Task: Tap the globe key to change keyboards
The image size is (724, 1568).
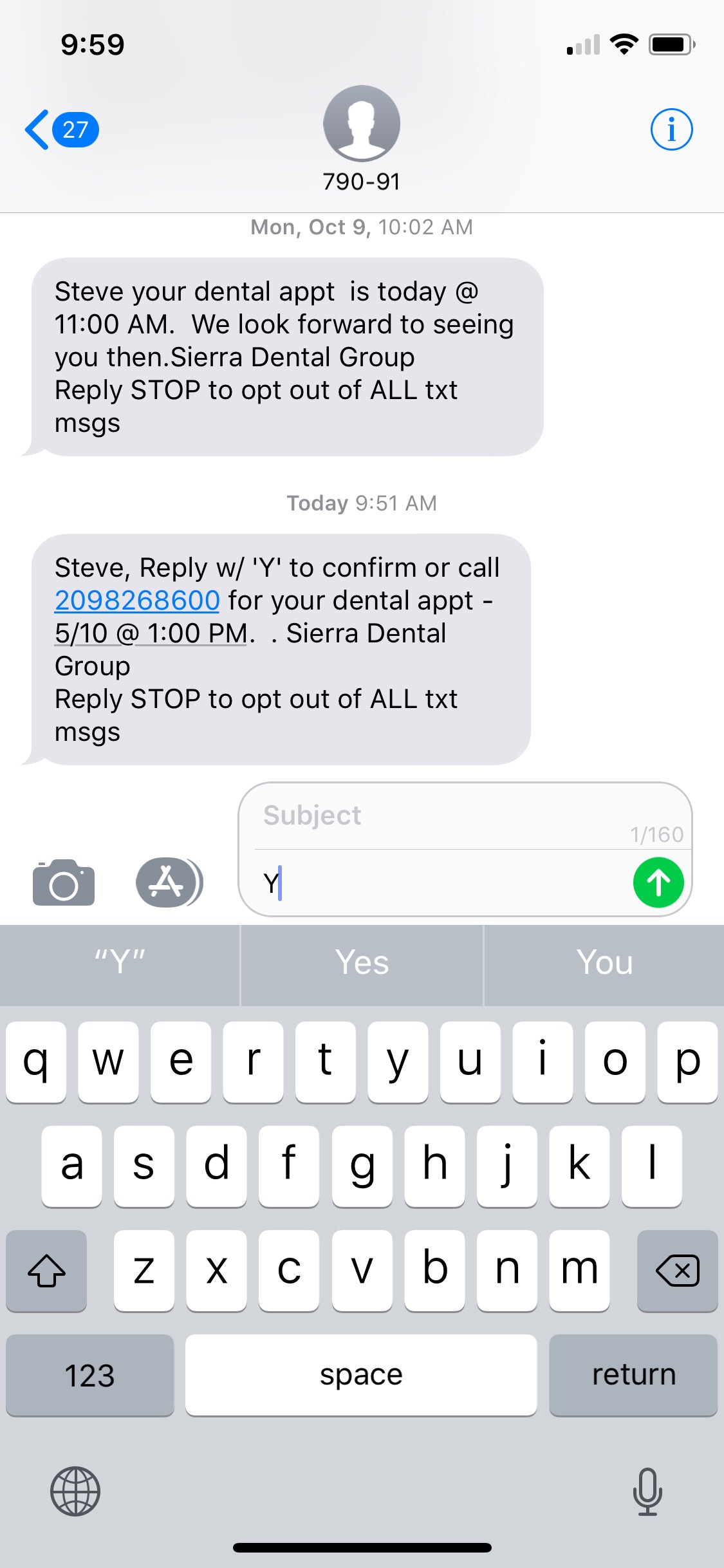Action: tap(75, 1491)
